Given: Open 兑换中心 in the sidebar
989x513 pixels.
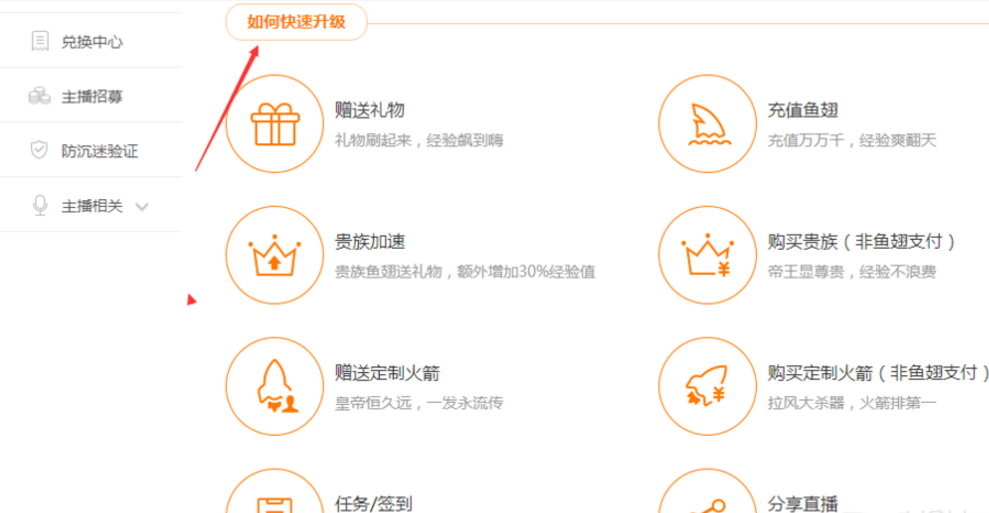Looking at the screenshot, I should 91,42.
